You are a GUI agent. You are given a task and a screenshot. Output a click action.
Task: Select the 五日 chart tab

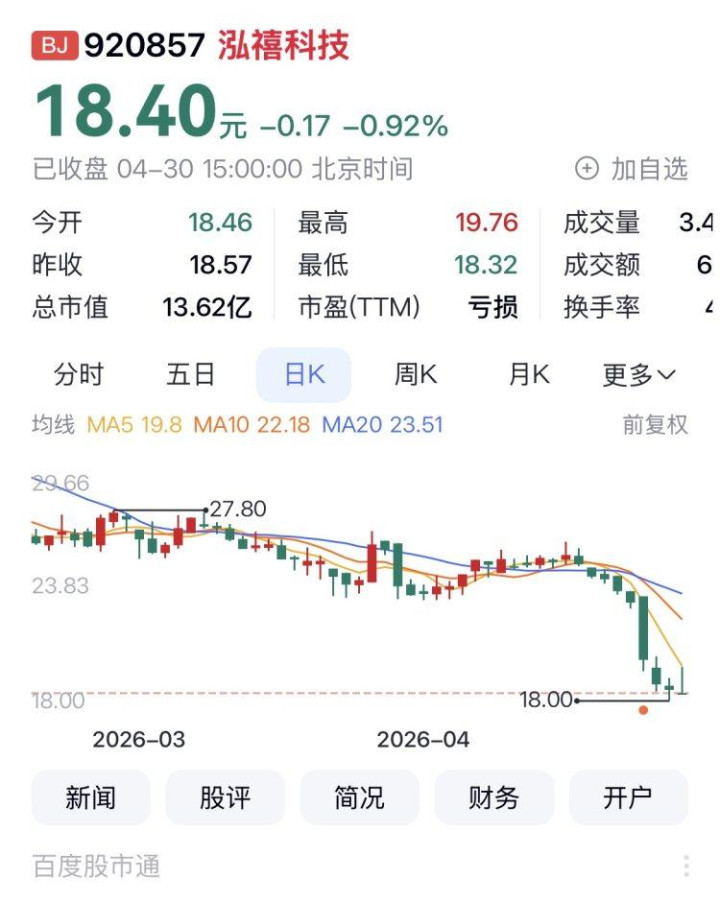pyautogui.click(x=190, y=374)
